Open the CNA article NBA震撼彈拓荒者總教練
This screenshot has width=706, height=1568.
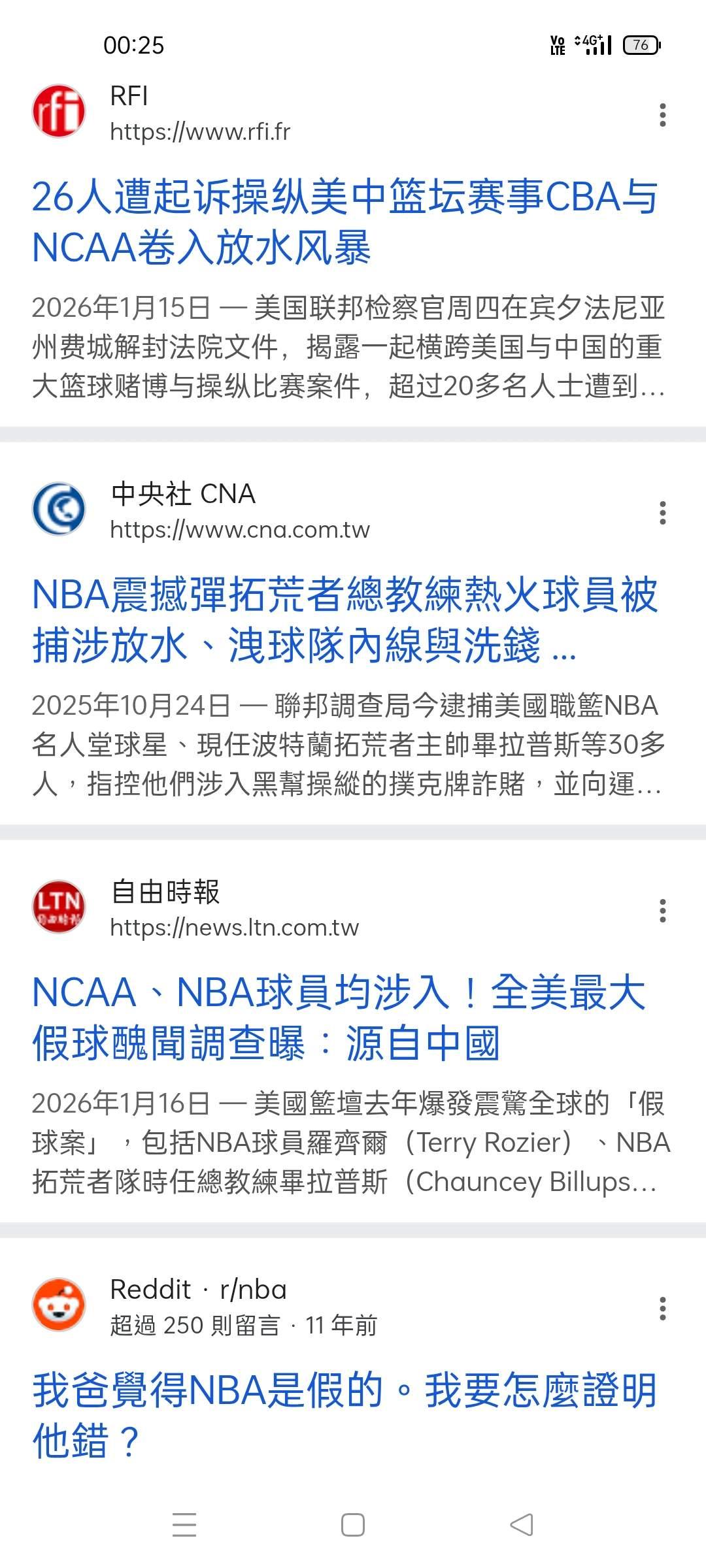pyautogui.click(x=345, y=620)
